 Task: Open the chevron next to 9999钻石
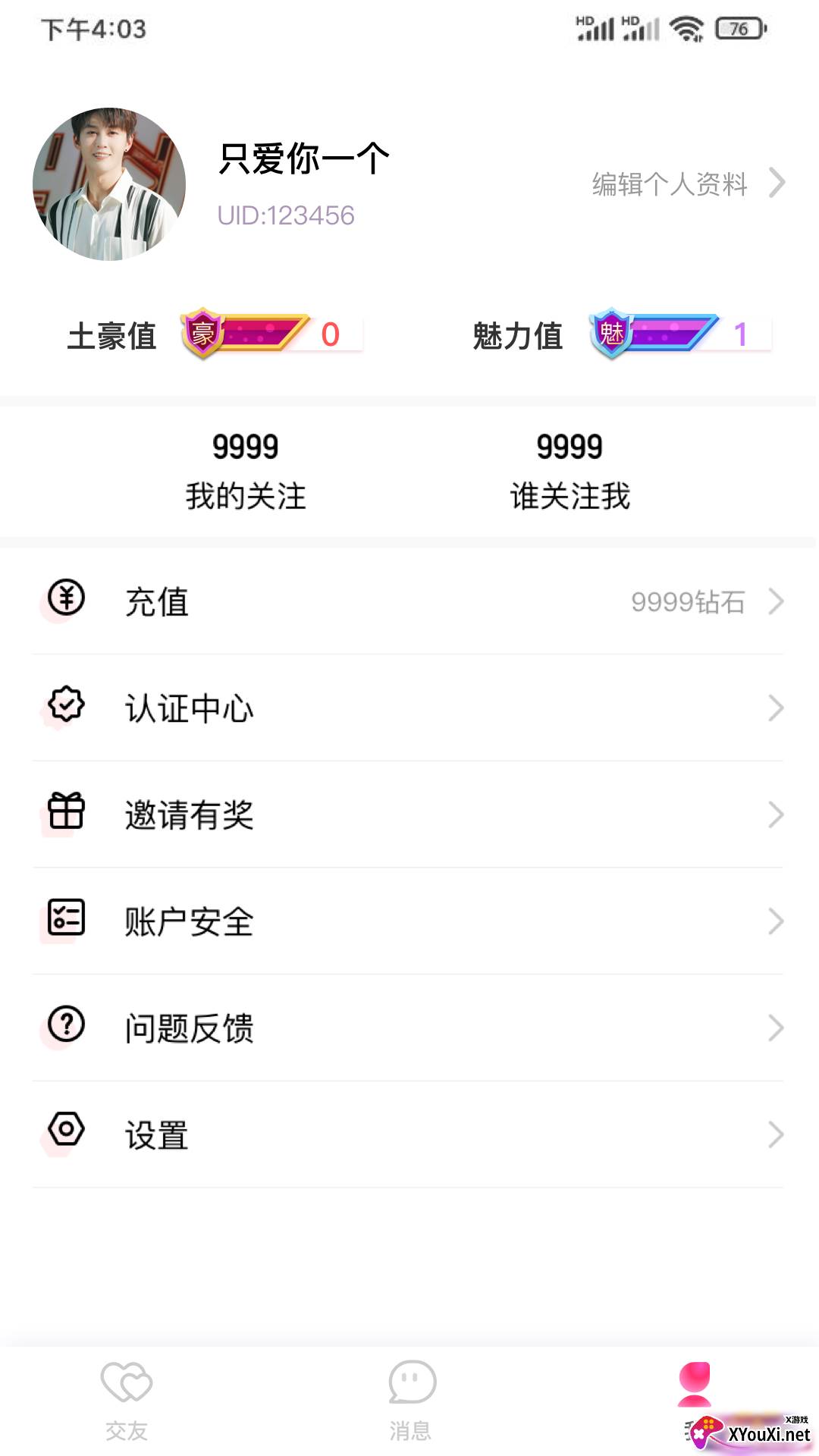point(775,602)
